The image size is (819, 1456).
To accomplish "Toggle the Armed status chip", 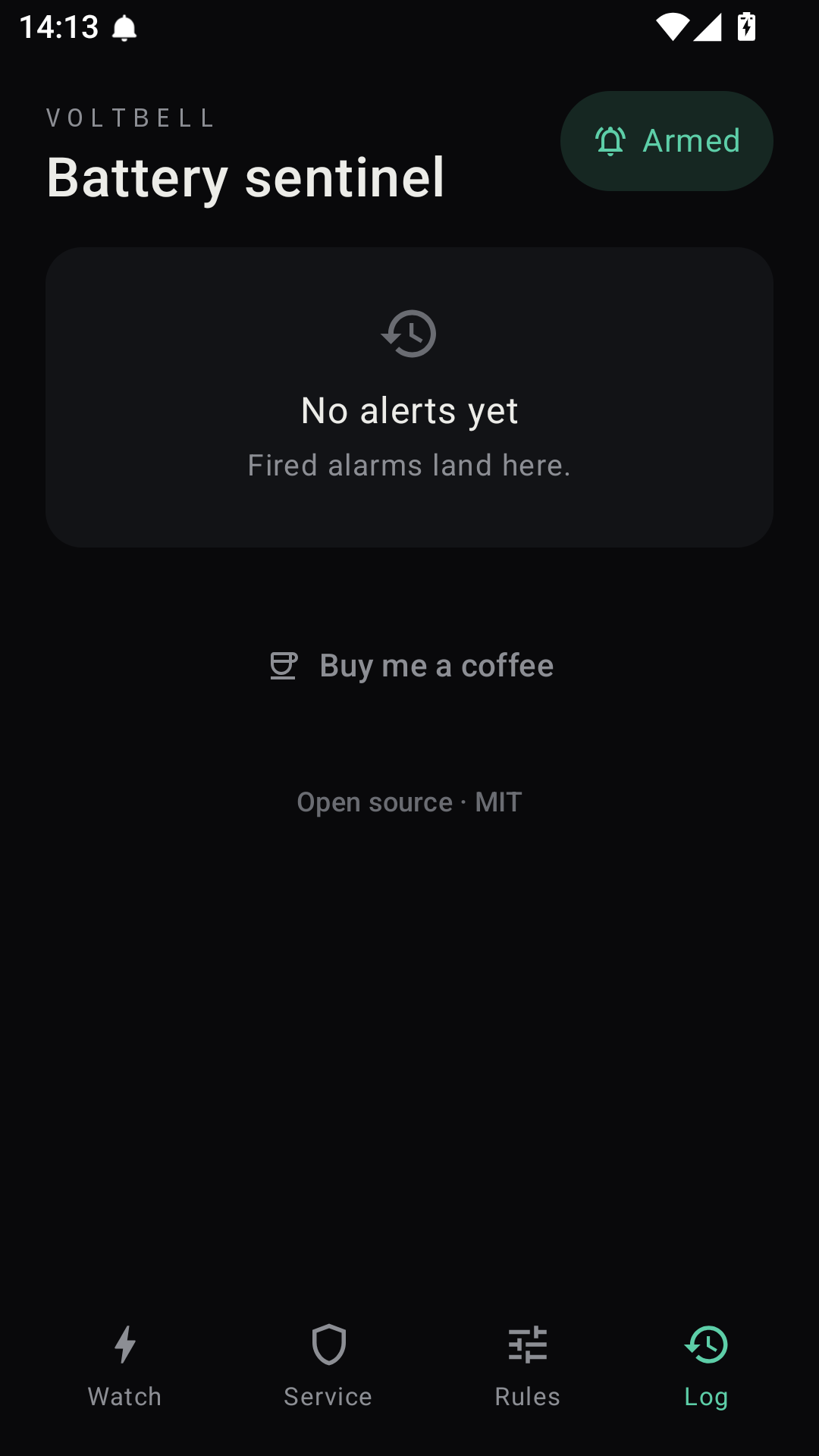I will [x=667, y=141].
